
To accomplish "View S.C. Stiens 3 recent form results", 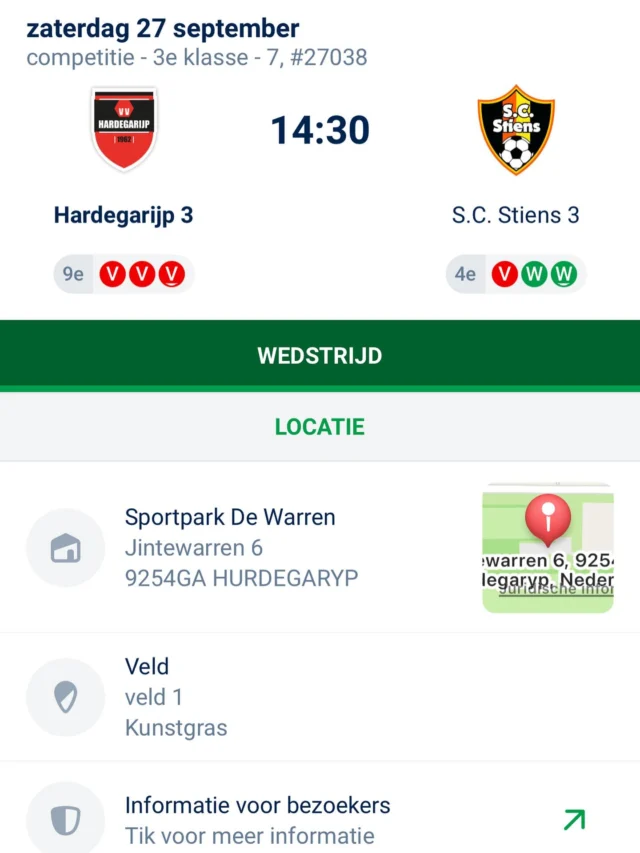I will (516, 273).
